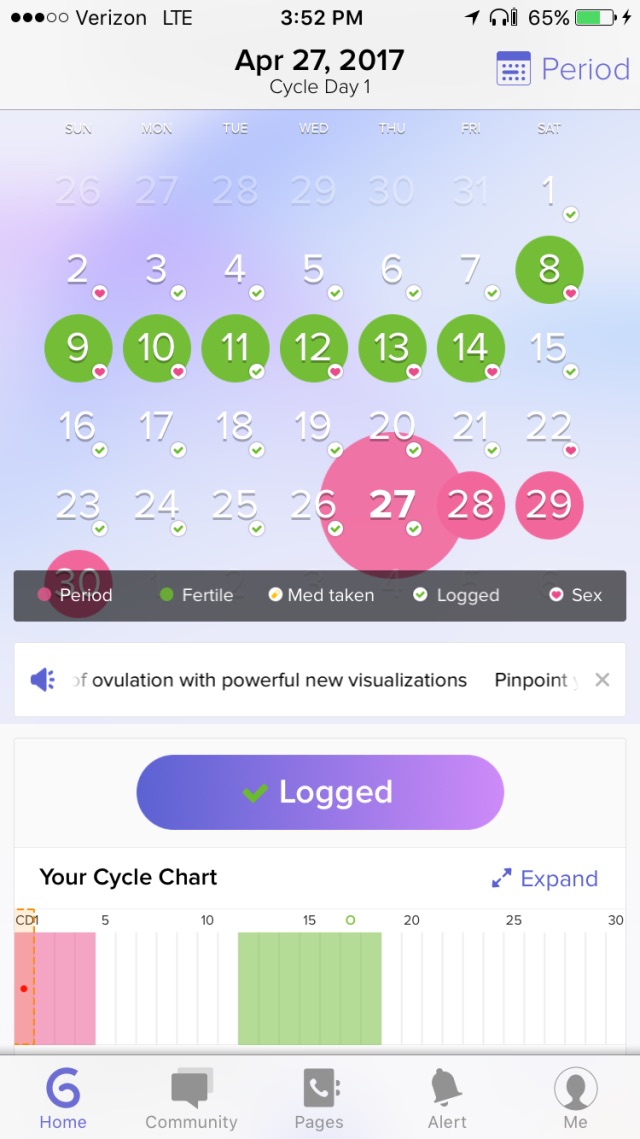Viewport: 640px width, 1139px height.
Task: Select April 28 on the calendar
Action: (470, 505)
